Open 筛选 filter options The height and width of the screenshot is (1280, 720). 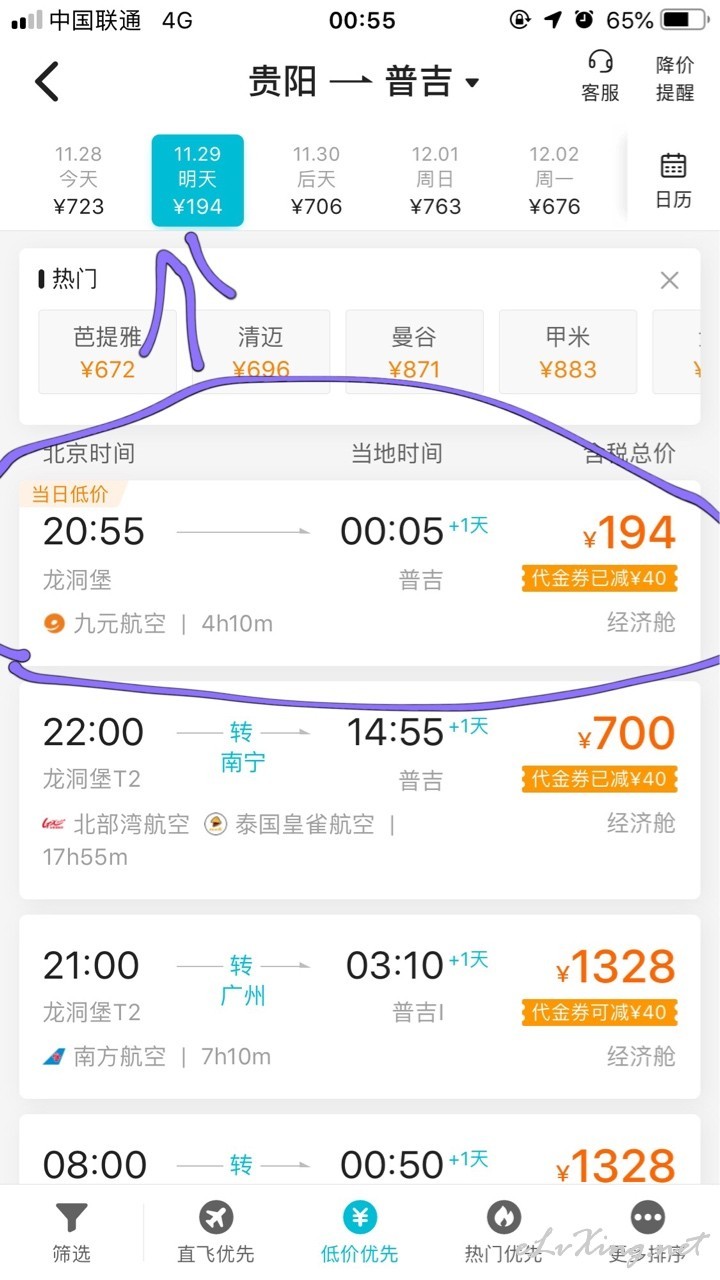tap(71, 1232)
